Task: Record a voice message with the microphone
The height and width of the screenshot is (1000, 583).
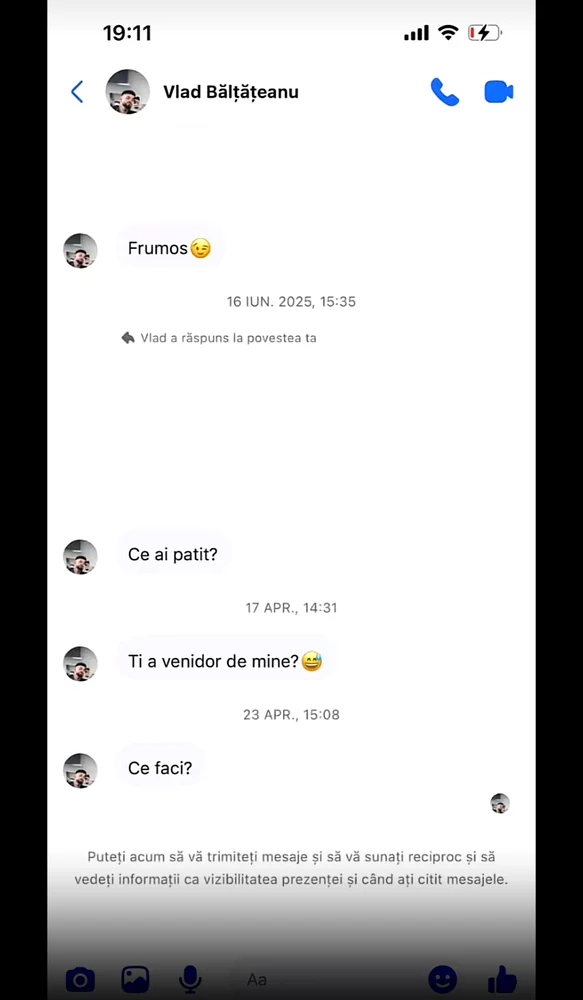Action: point(190,979)
